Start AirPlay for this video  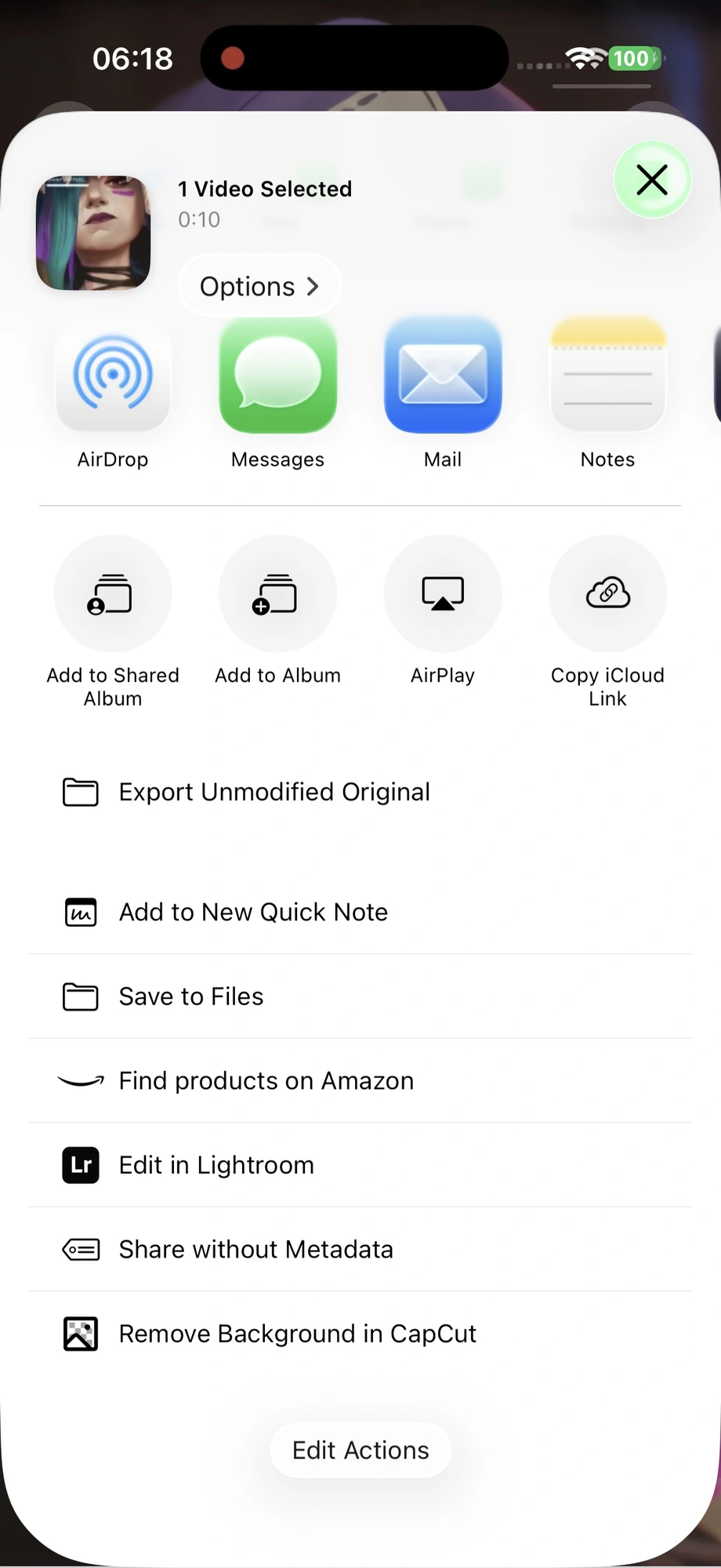click(x=443, y=594)
